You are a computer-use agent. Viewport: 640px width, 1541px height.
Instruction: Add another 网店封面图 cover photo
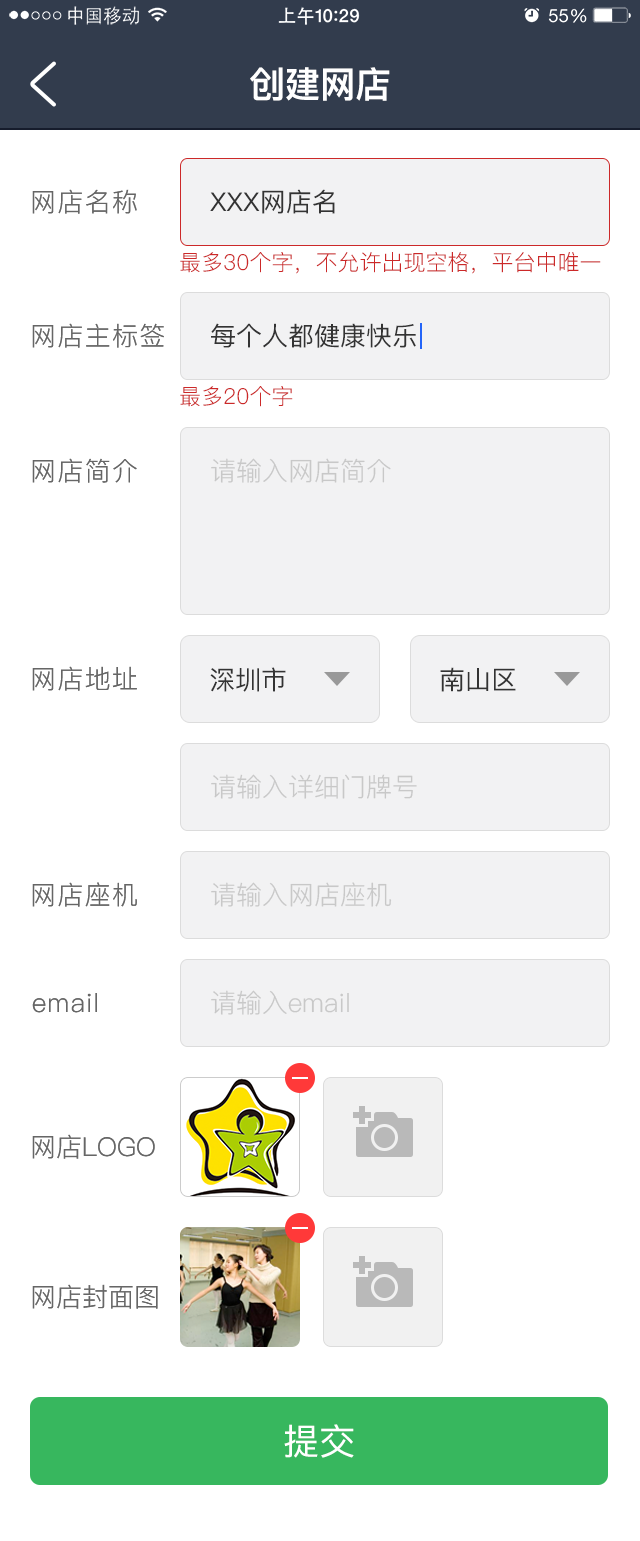click(x=383, y=1287)
